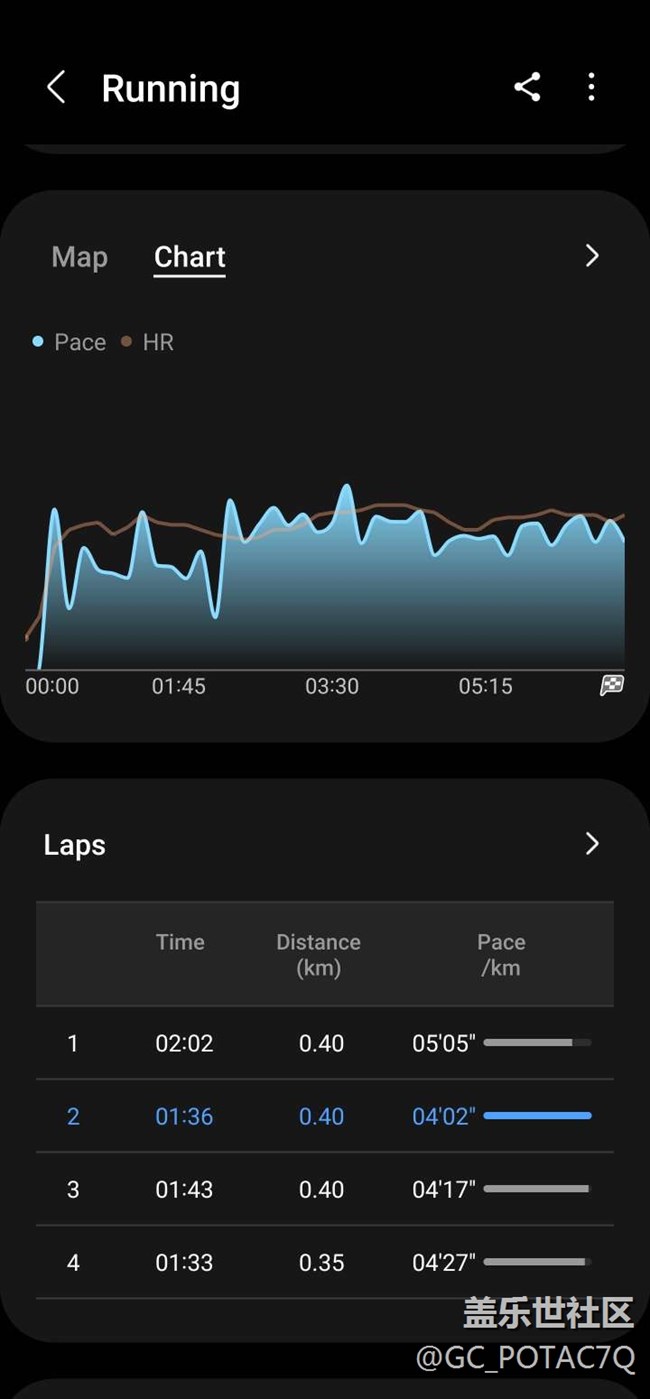Select the Chart tab
The width and height of the screenshot is (650, 1399).
pos(190,257)
